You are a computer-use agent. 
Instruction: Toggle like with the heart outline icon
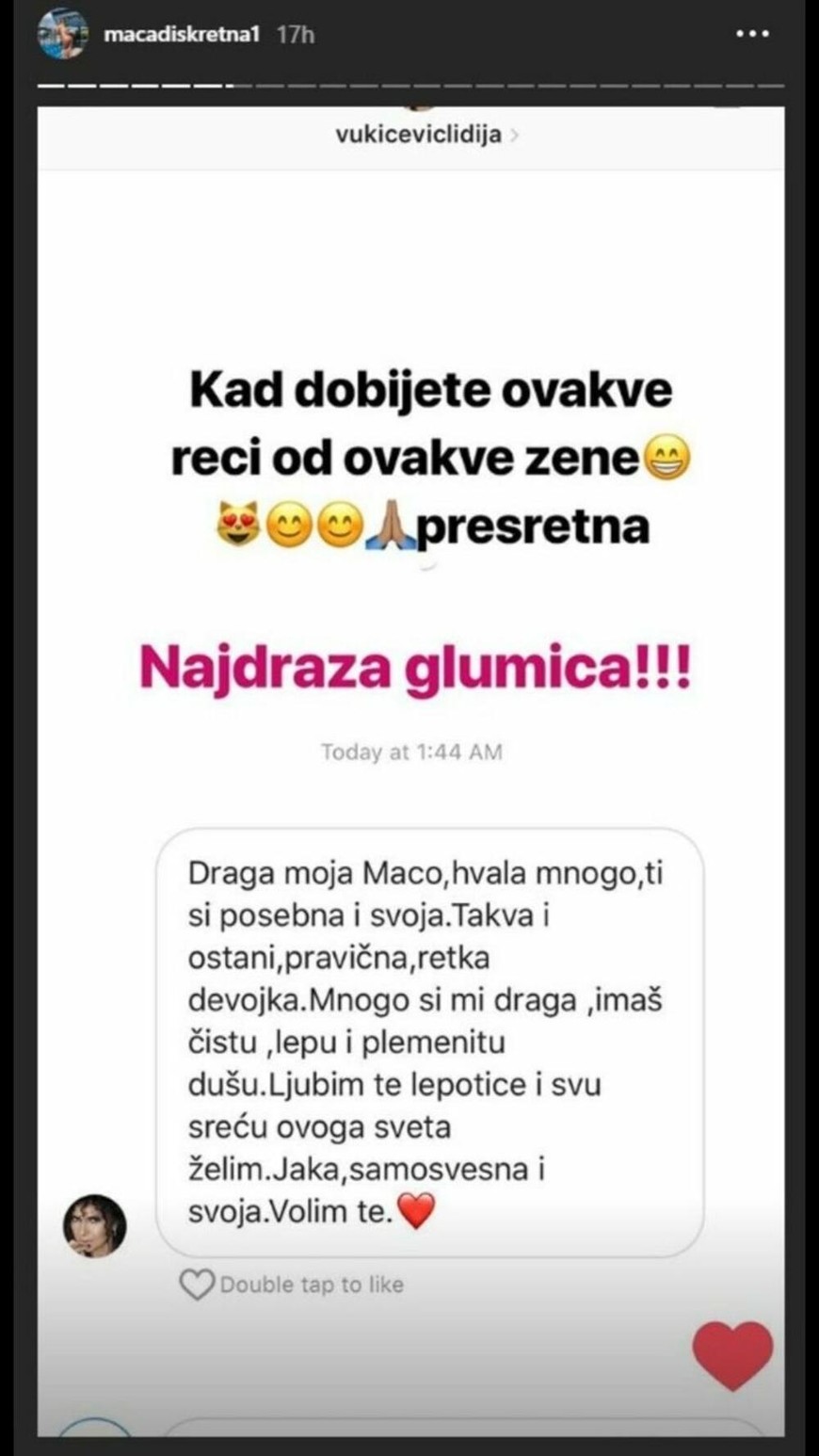(x=195, y=1284)
